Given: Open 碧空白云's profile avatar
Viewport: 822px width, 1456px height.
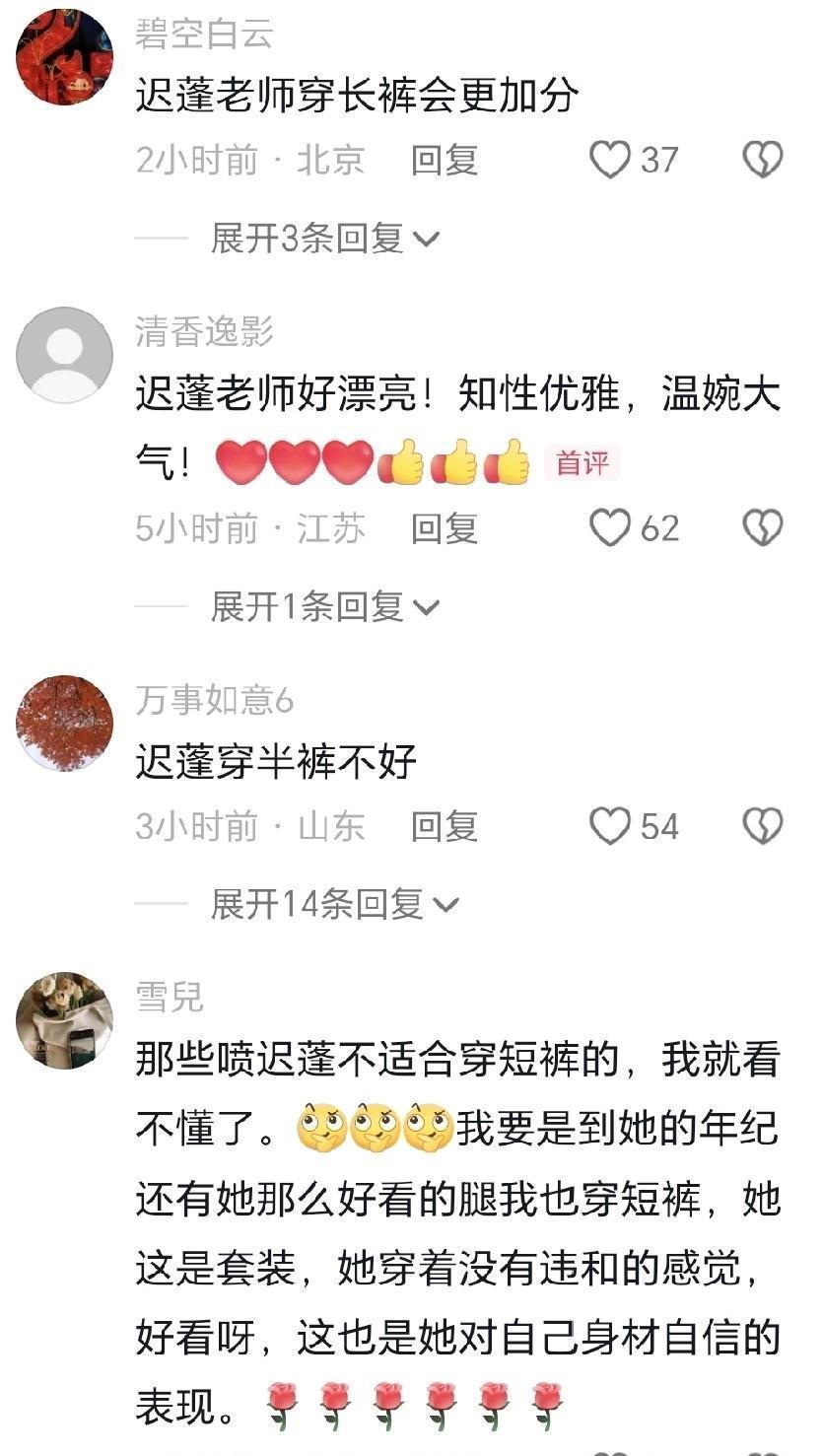Looking at the screenshot, I should [65, 57].
